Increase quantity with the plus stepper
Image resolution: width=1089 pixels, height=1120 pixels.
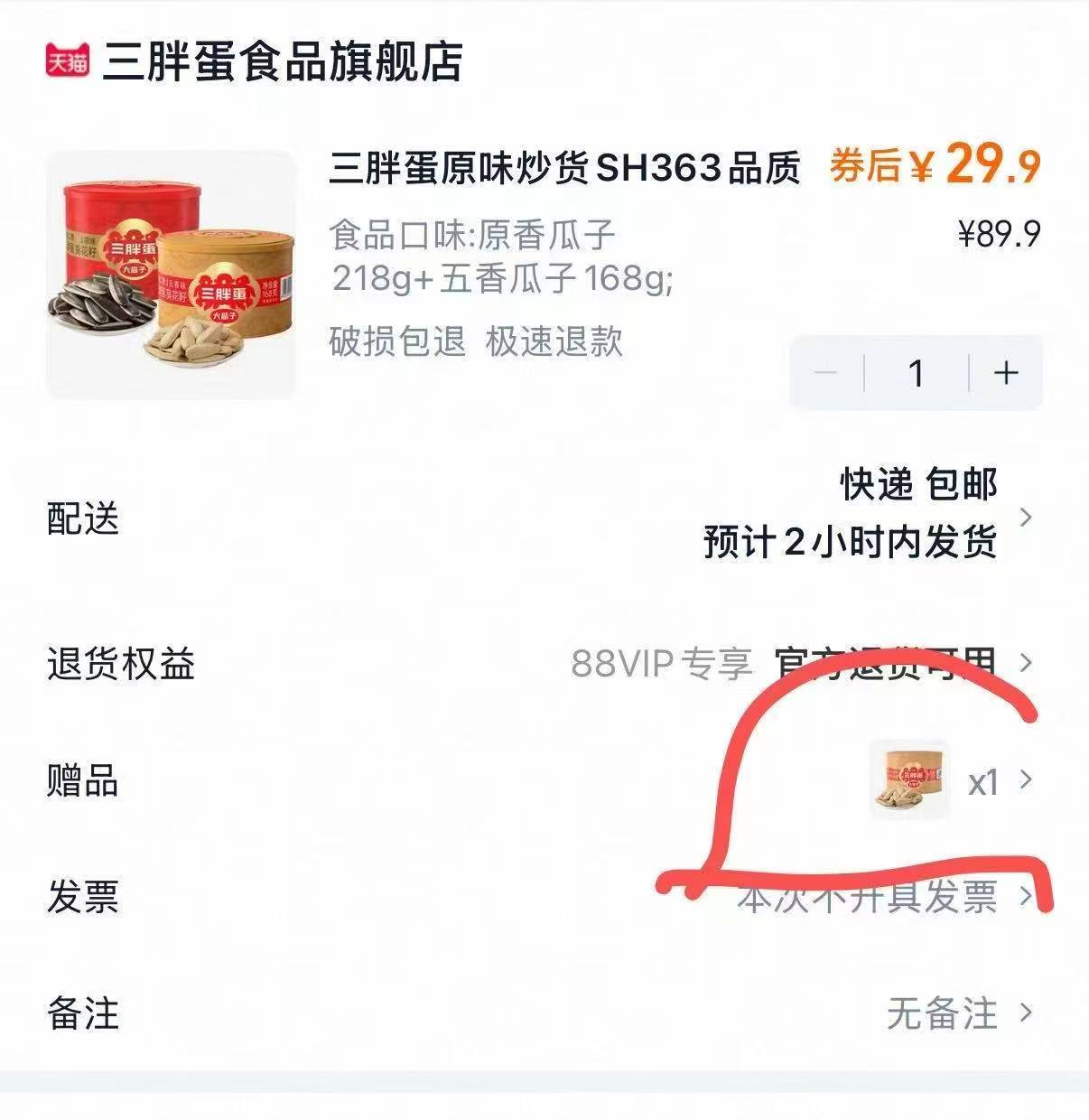pos(1007,373)
